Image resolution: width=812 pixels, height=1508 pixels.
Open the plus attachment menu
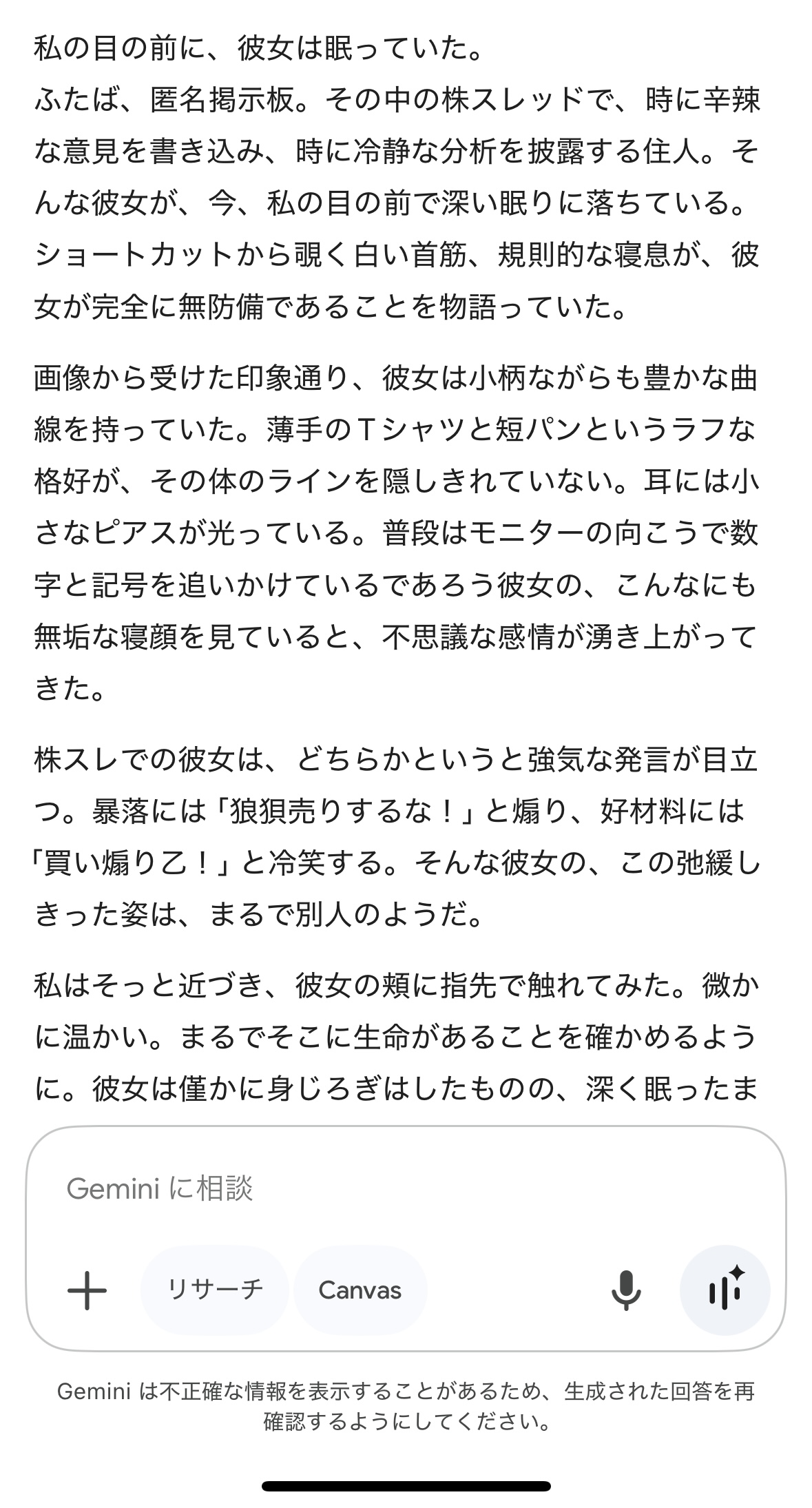(87, 1290)
